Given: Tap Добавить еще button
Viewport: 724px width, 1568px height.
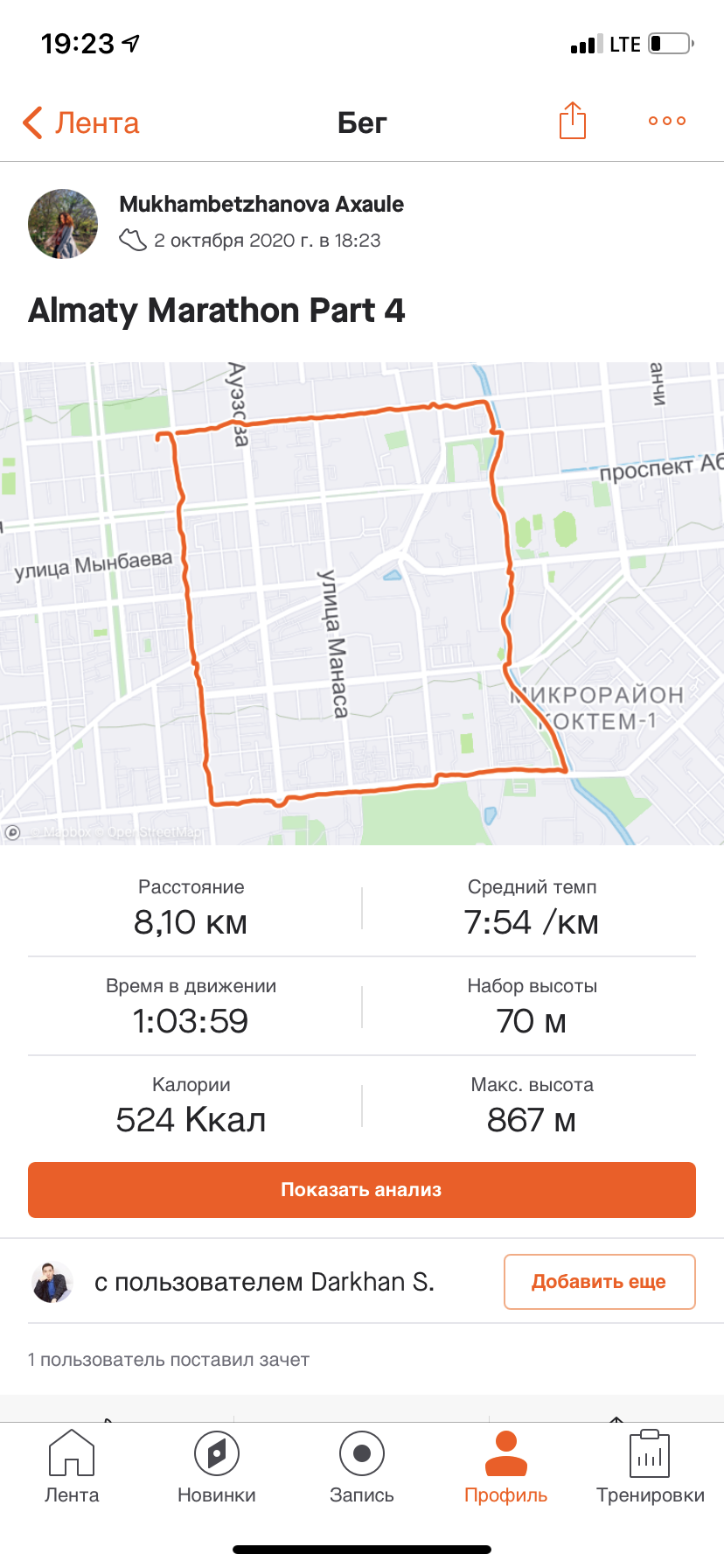Looking at the screenshot, I should [599, 1282].
